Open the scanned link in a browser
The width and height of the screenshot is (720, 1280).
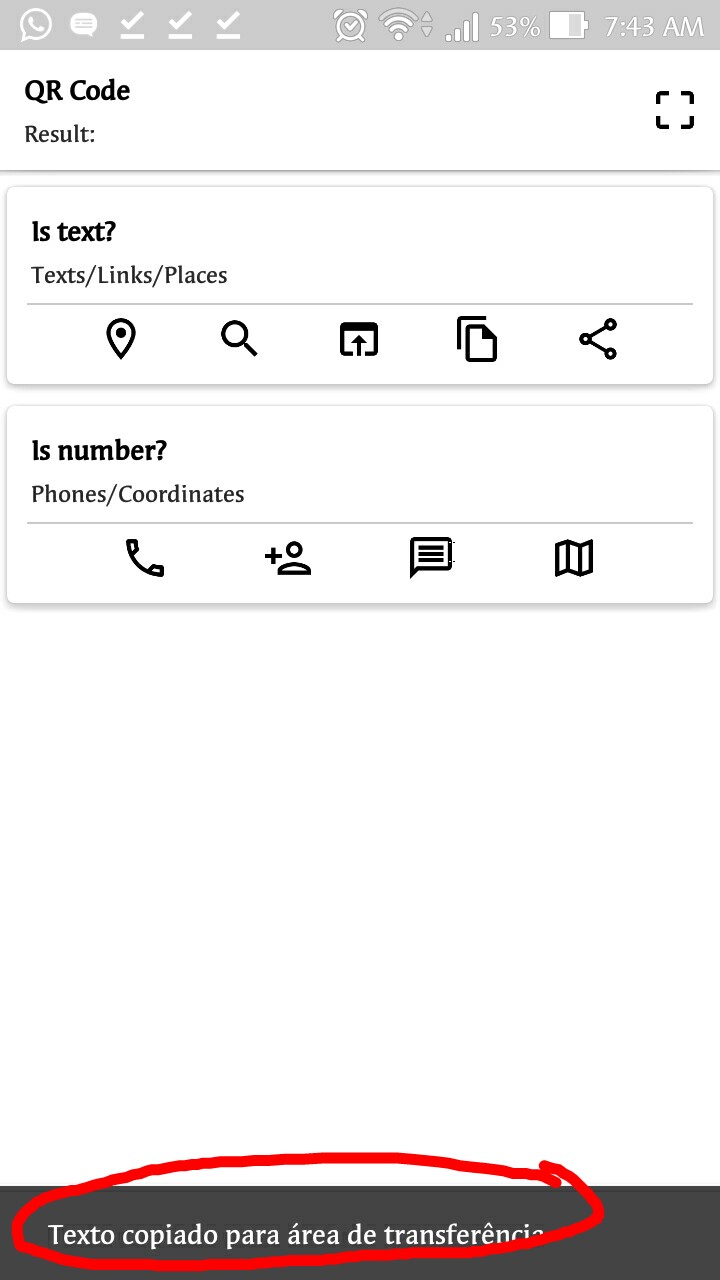357,339
